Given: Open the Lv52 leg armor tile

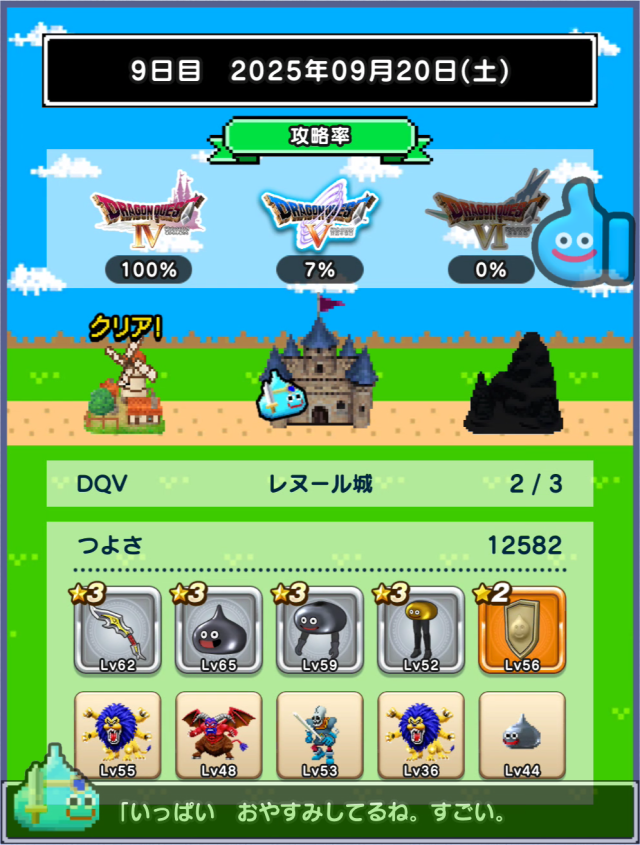Looking at the screenshot, I should coord(421,630).
